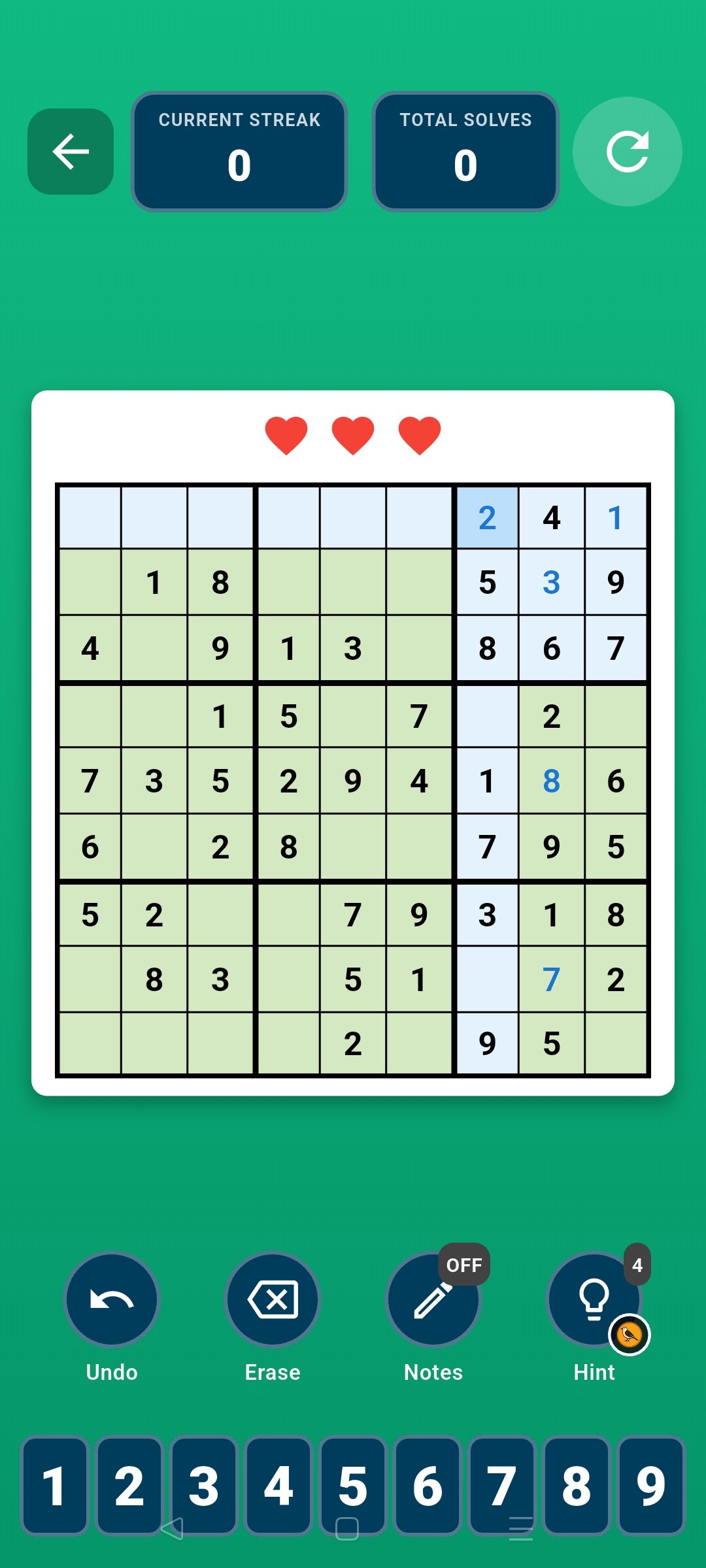Tap the restart puzzle icon
This screenshot has height=1568, width=706.
[627, 151]
